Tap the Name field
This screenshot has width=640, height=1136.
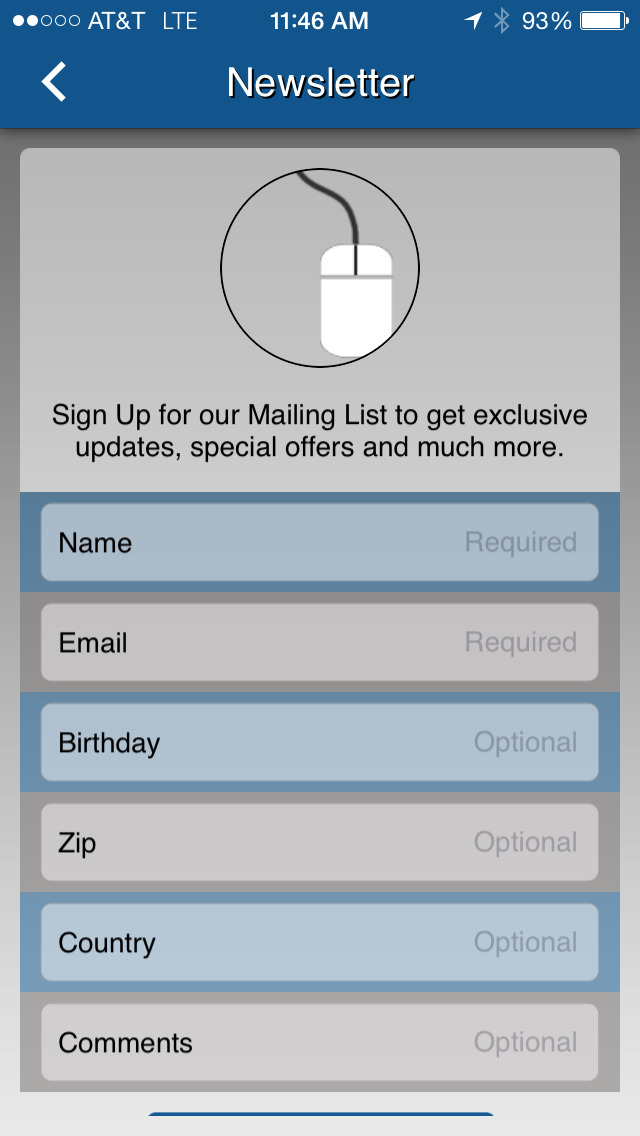point(320,542)
